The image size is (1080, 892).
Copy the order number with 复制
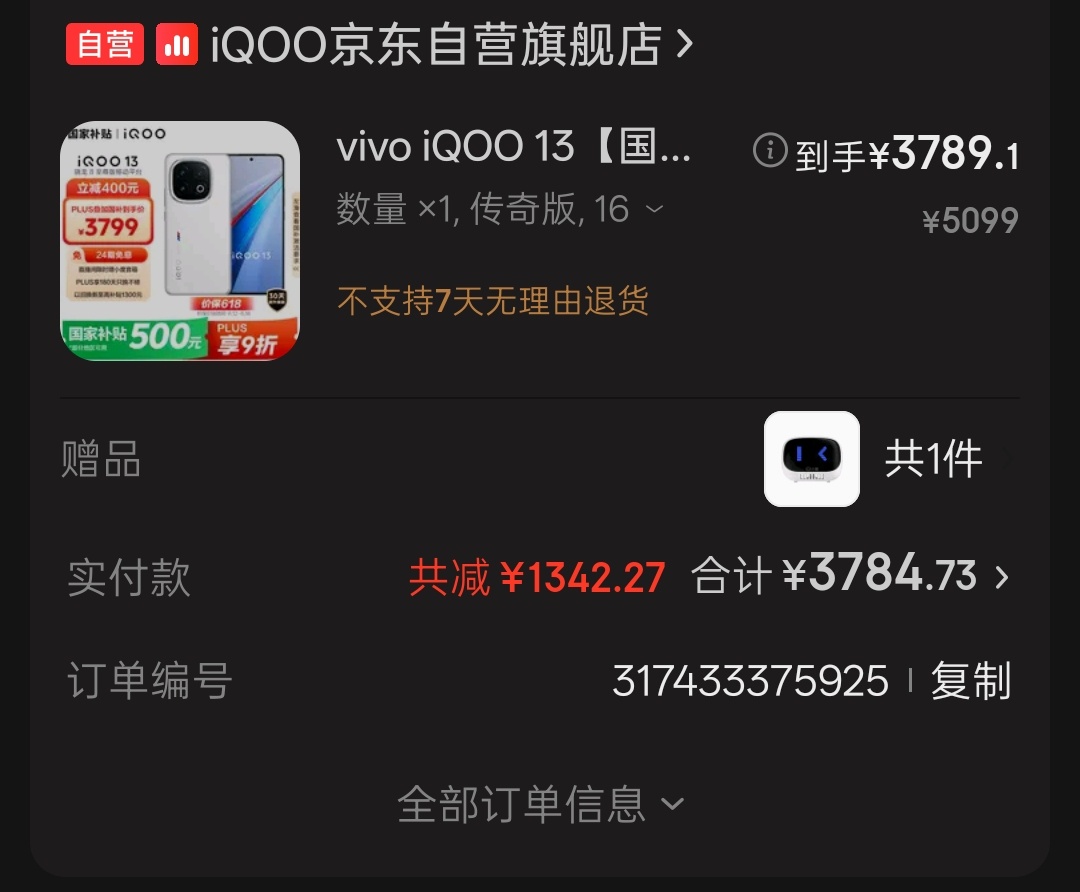pos(971,681)
